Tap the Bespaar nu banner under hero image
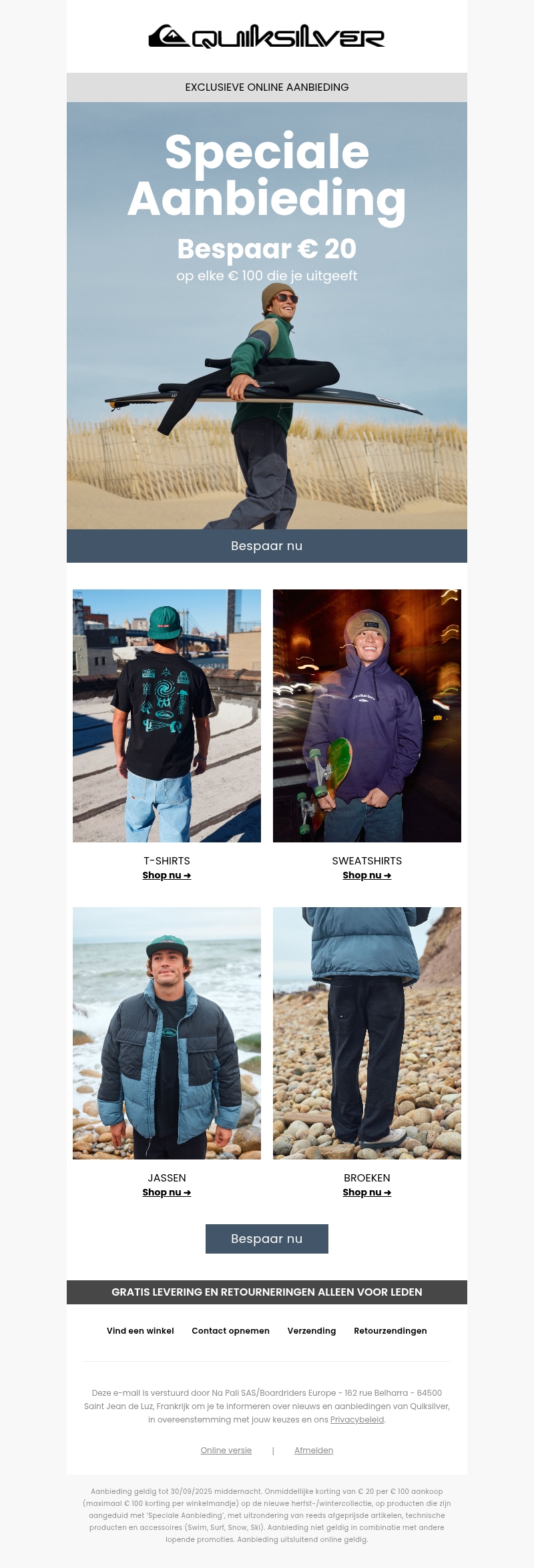The height and width of the screenshot is (1568, 534). click(x=267, y=546)
